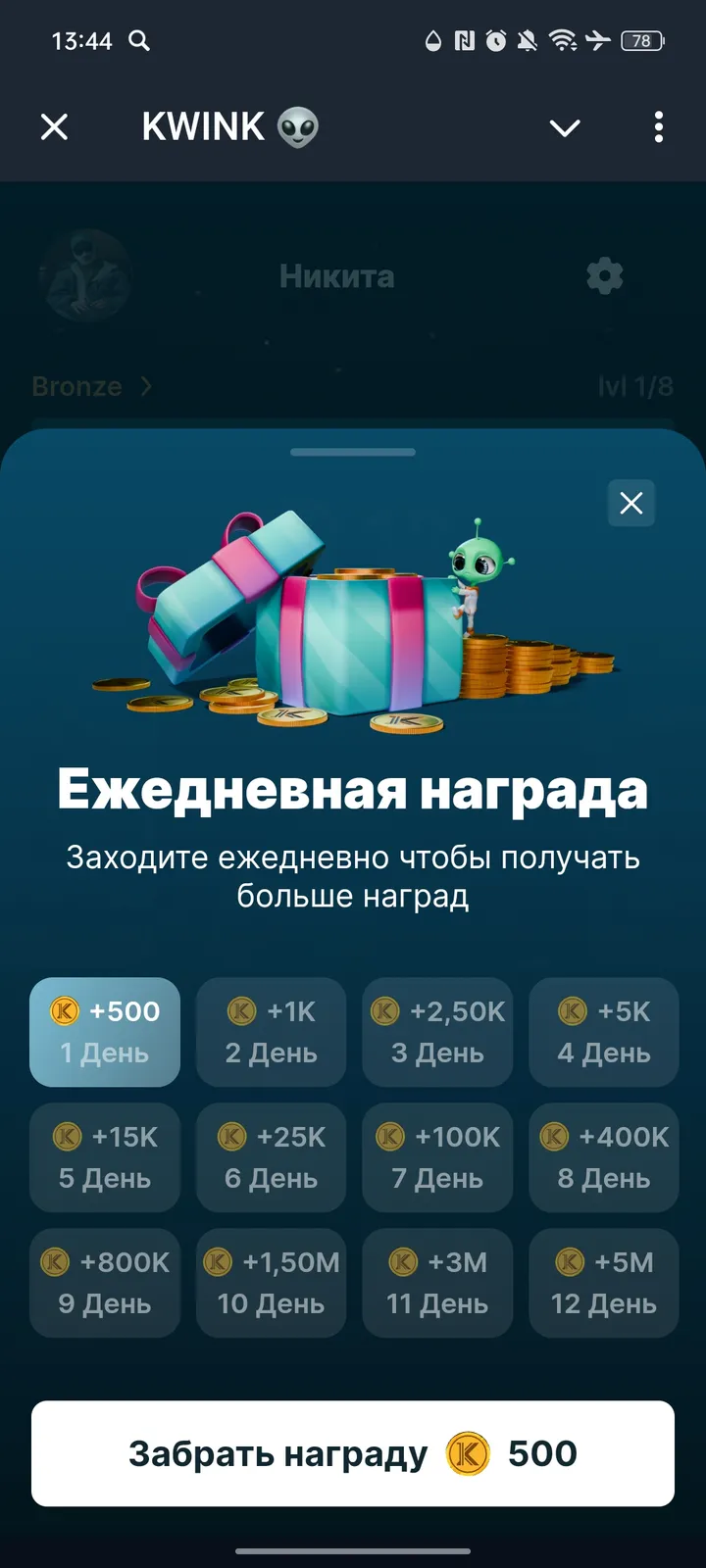Select the Day 1 reward tile
The width and height of the screenshot is (706, 1568).
click(x=105, y=1032)
